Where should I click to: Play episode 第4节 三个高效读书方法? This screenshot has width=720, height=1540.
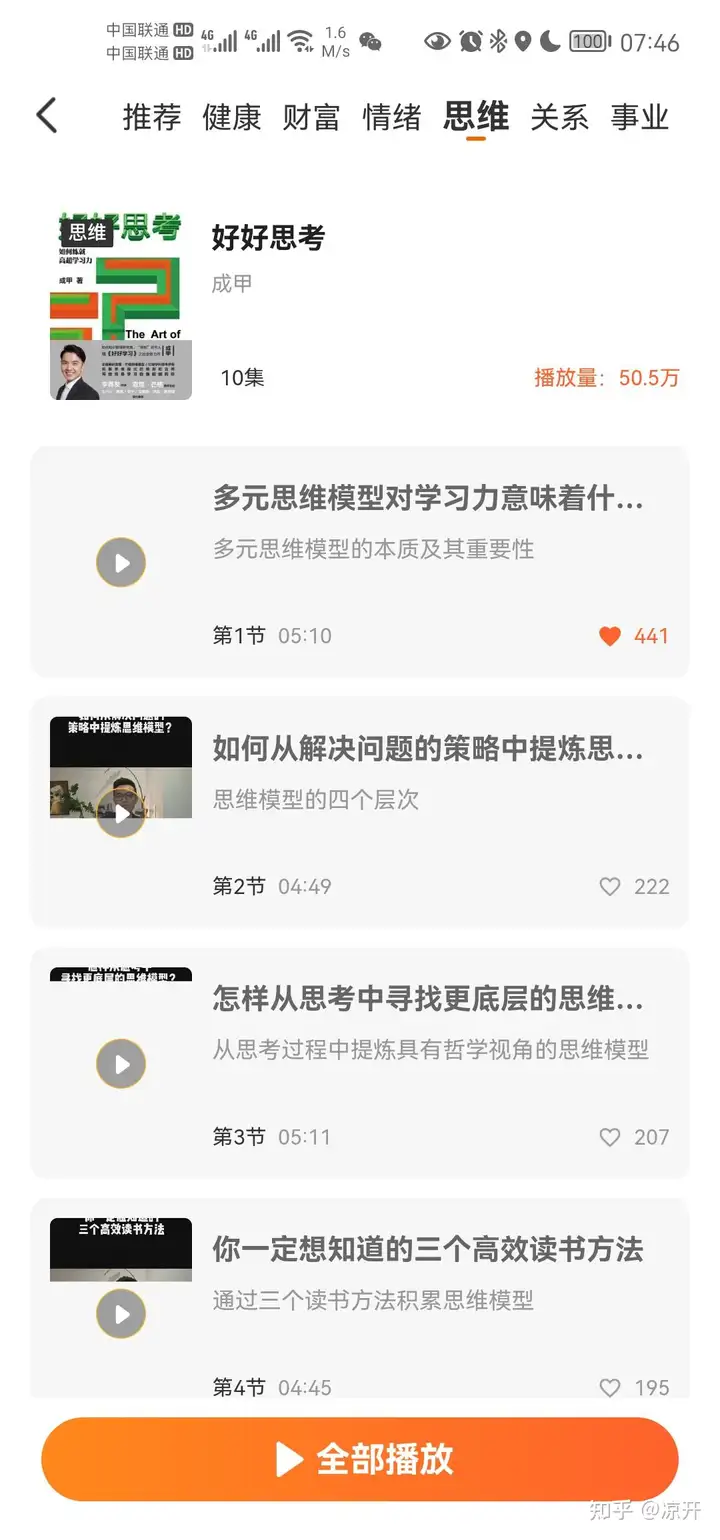click(x=121, y=1314)
